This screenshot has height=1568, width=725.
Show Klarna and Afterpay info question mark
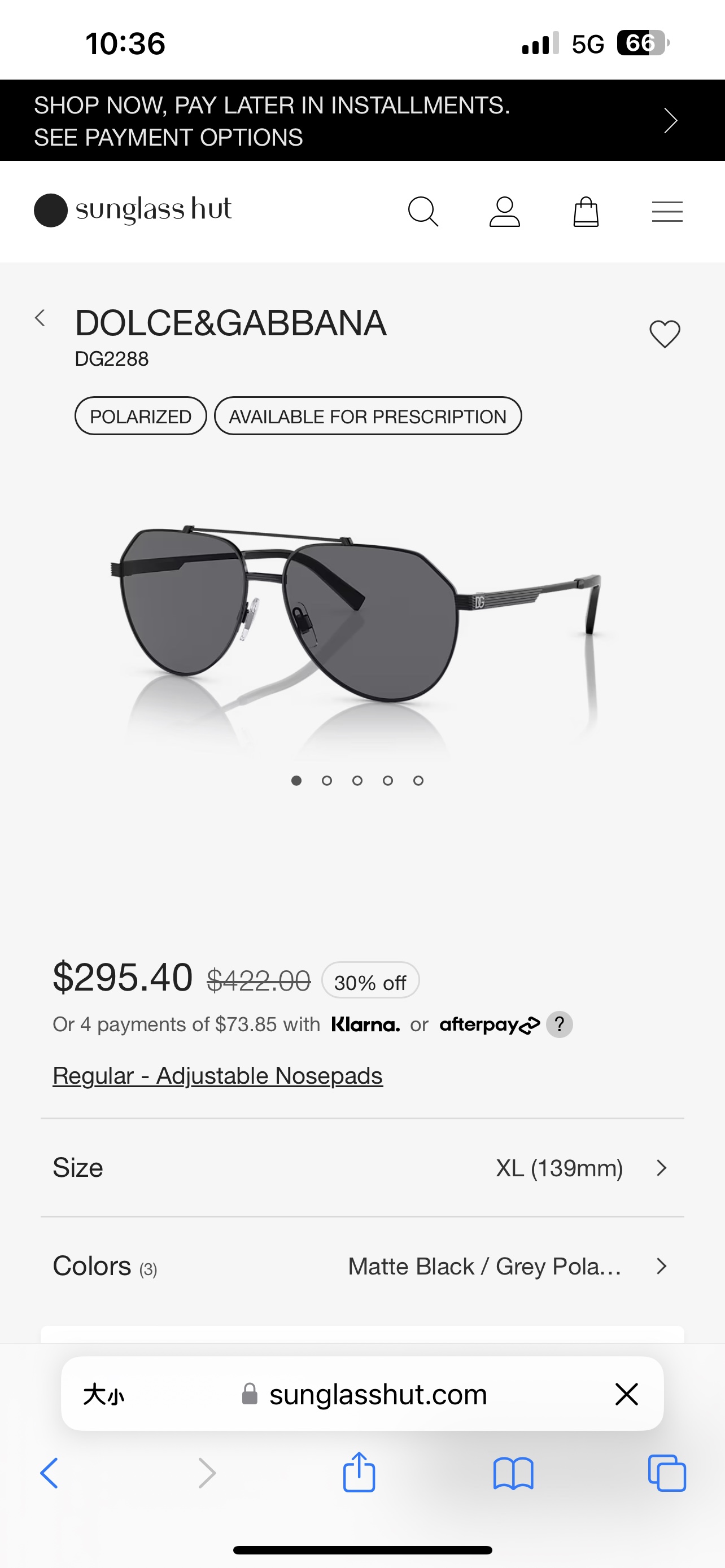(559, 1024)
